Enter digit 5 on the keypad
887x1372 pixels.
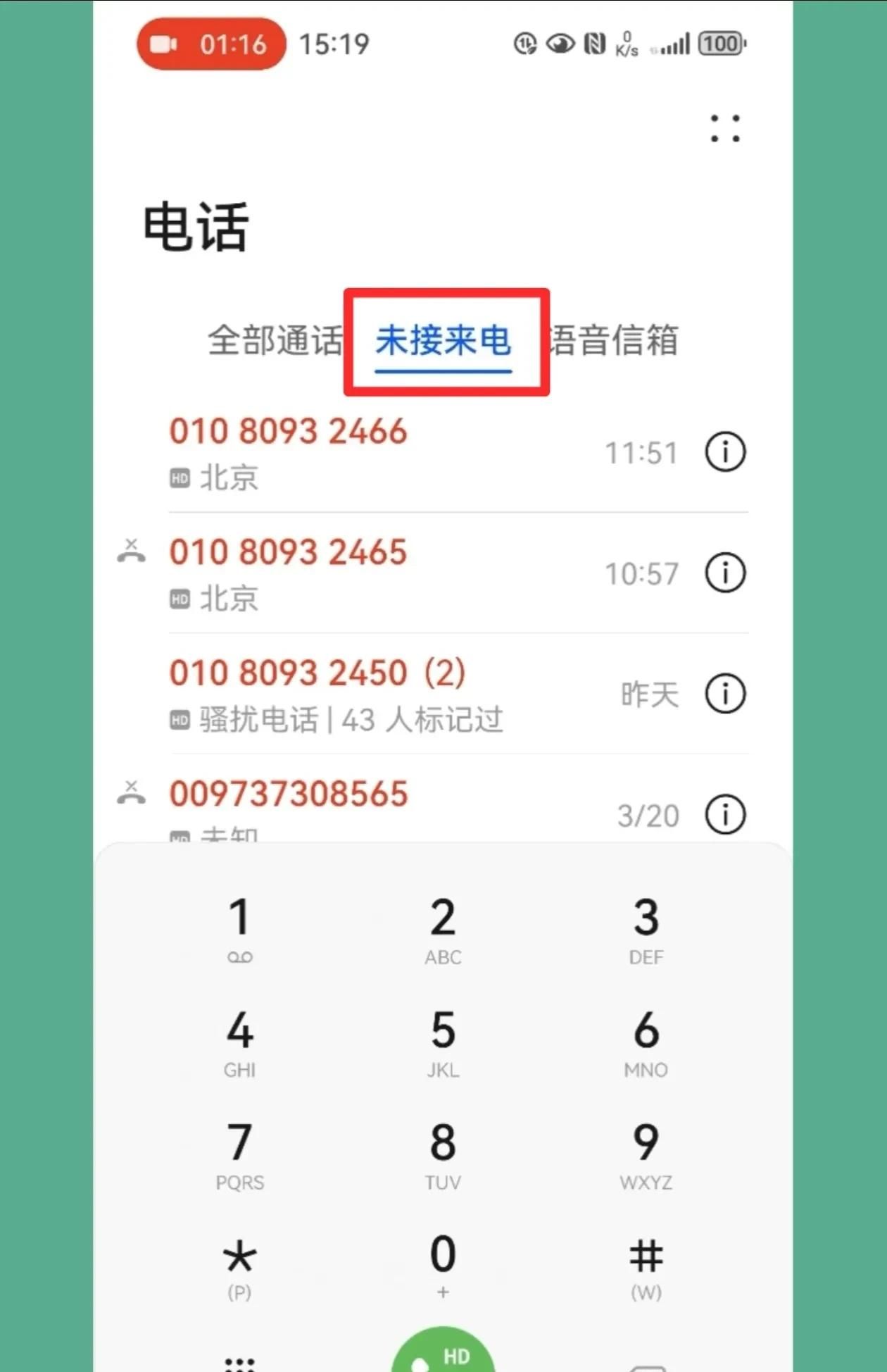443,1040
